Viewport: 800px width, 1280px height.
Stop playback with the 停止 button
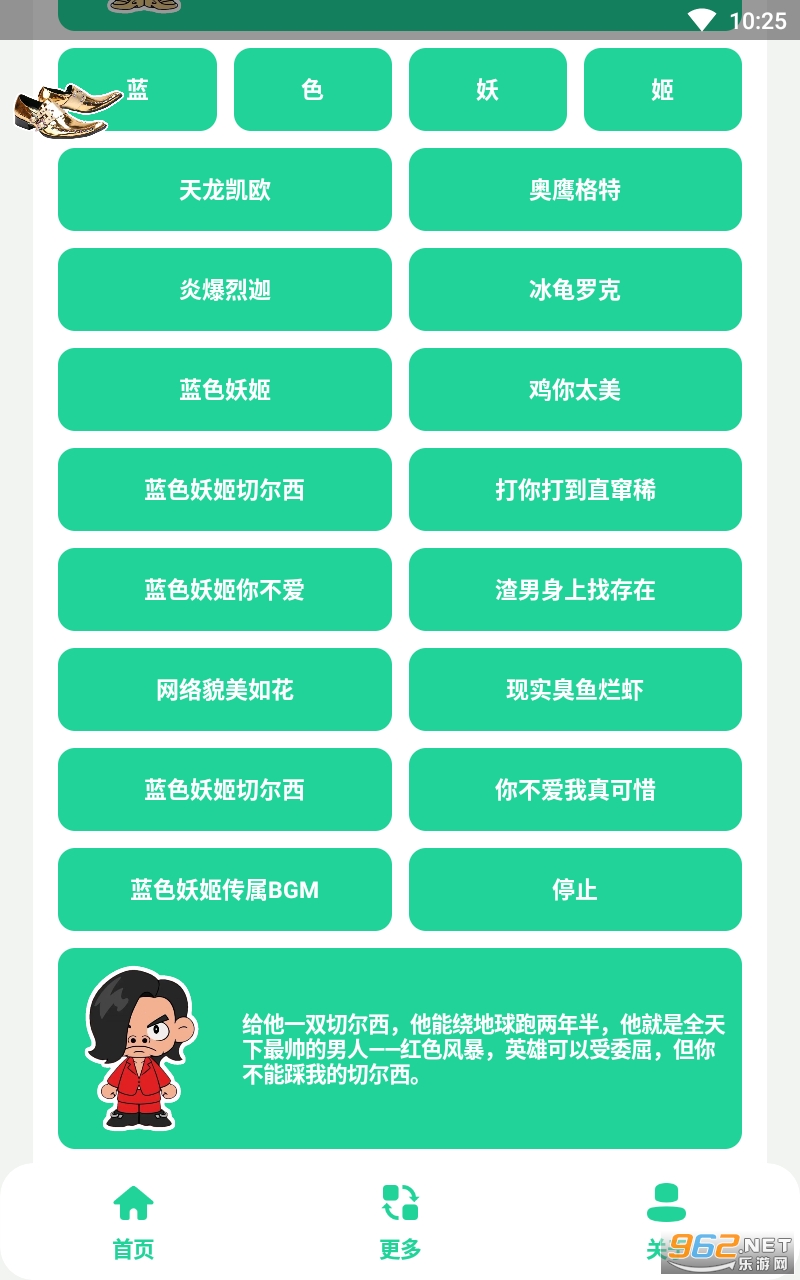pos(575,890)
